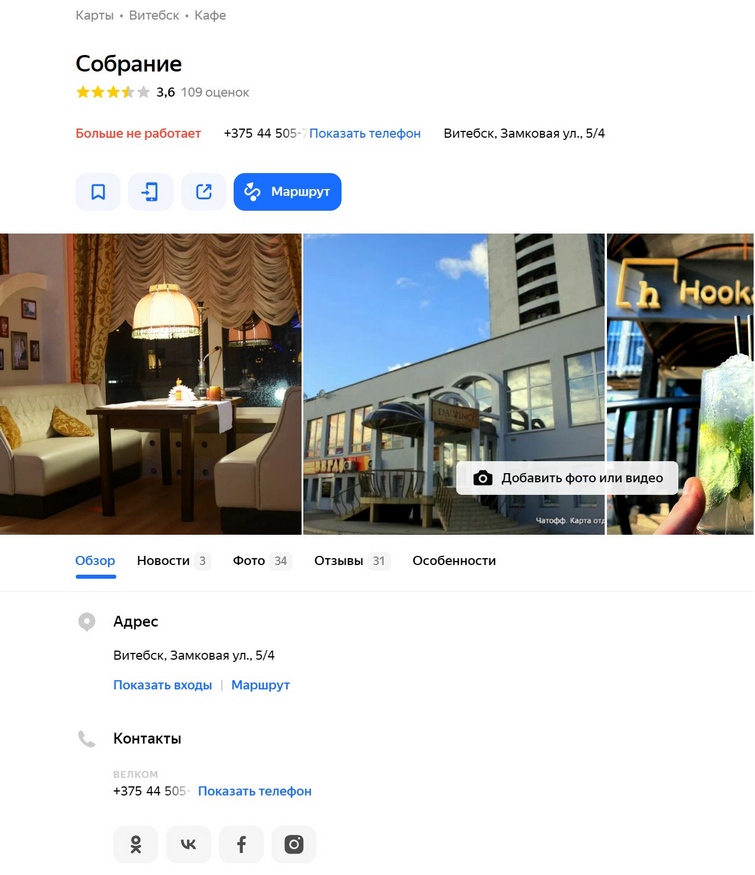755x875 pixels.
Task: Select the Особенности tab
Action: [454, 561]
